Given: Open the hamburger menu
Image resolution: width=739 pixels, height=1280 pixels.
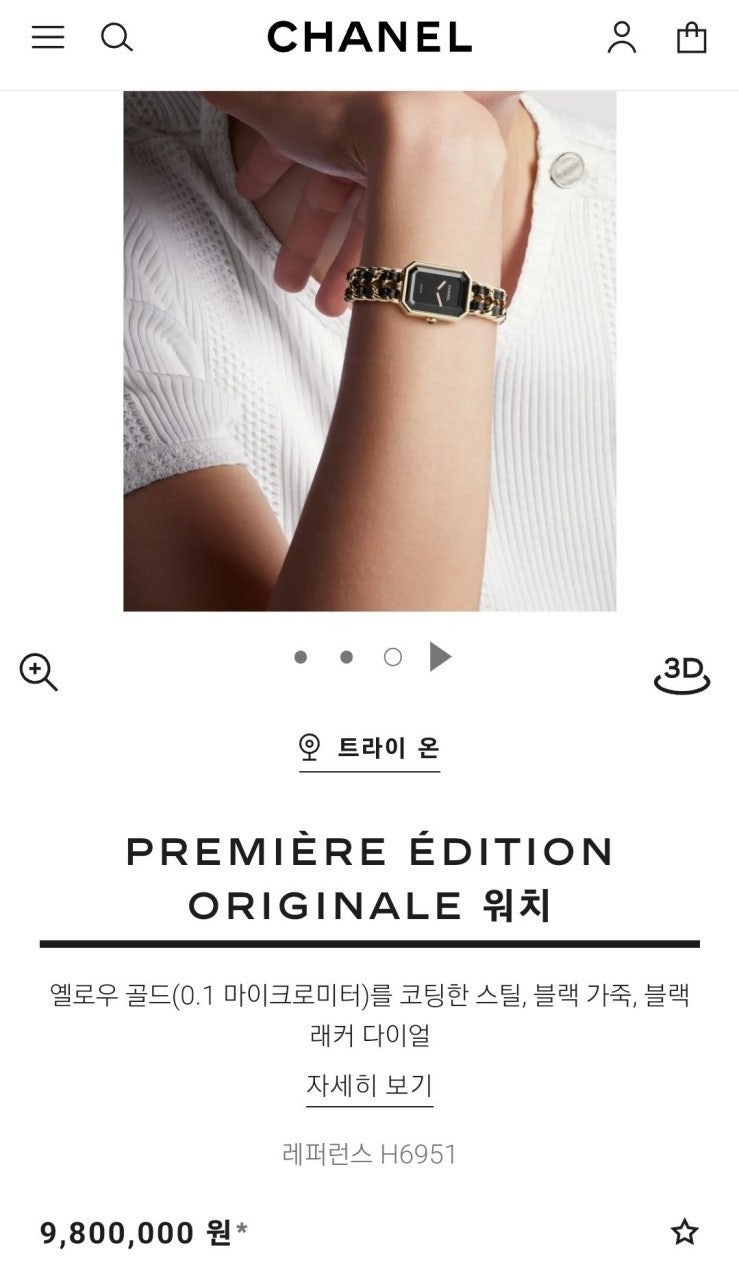Looking at the screenshot, I should coord(47,38).
